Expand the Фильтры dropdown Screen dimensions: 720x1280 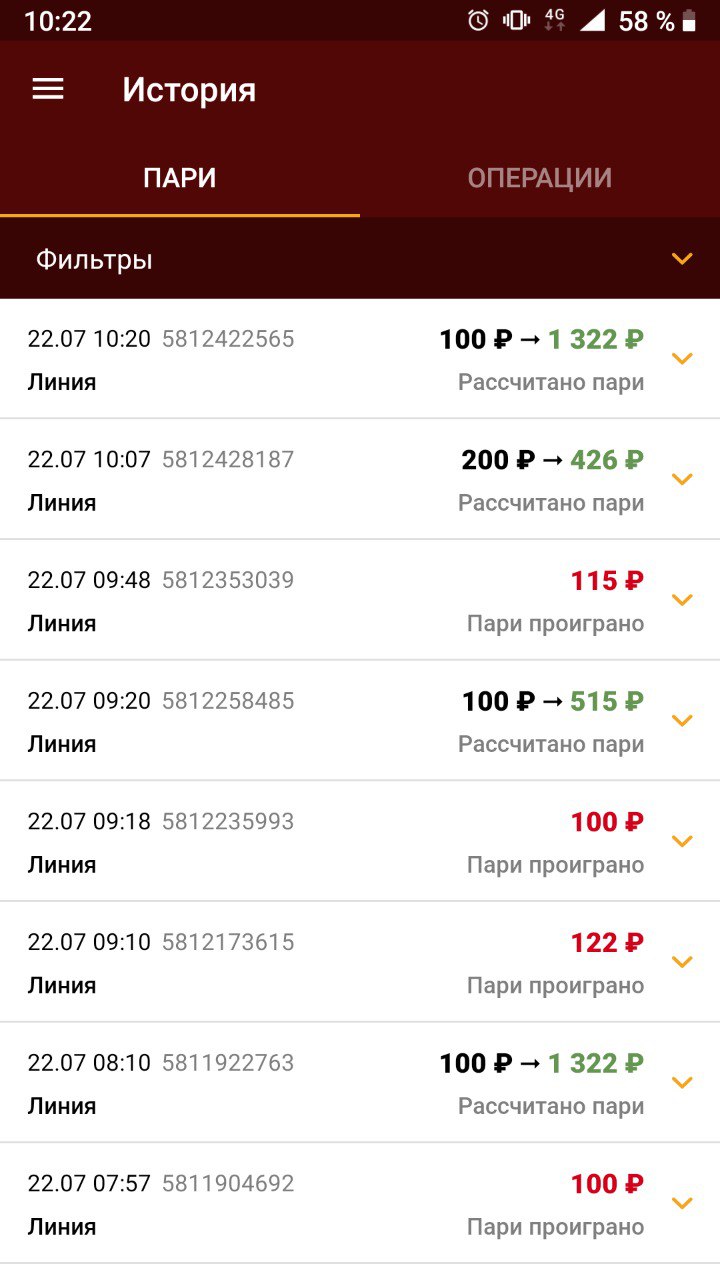tap(360, 260)
